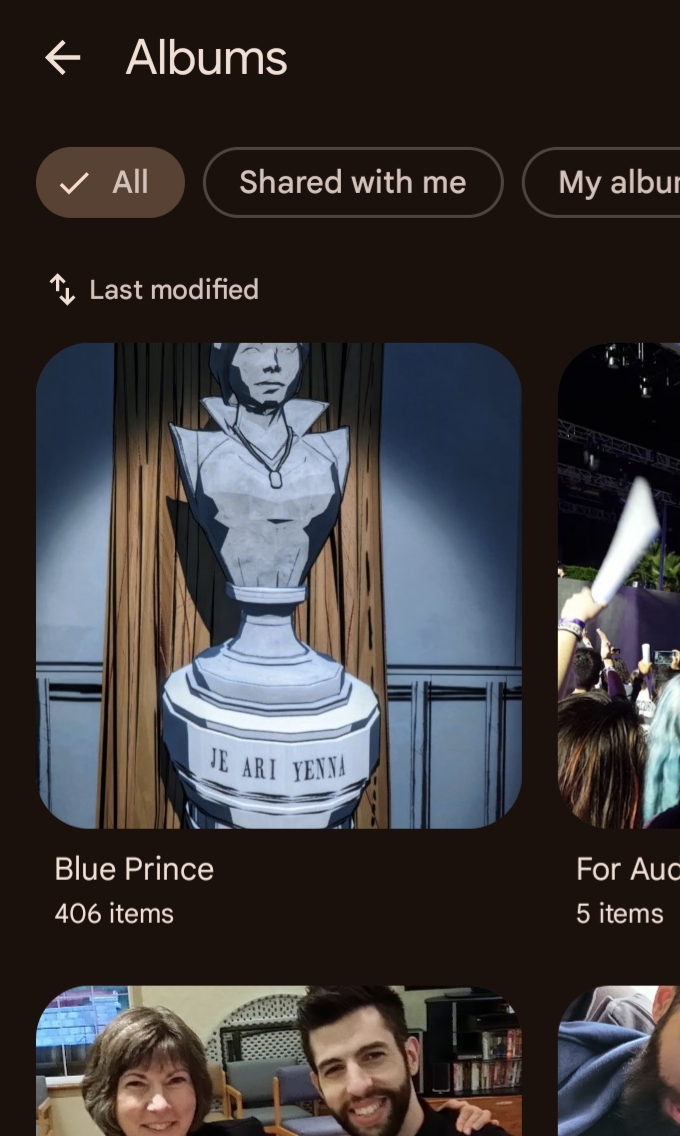The width and height of the screenshot is (680, 1136).
Task: Open the album showing a smiling couple
Action: point(278,1062)
